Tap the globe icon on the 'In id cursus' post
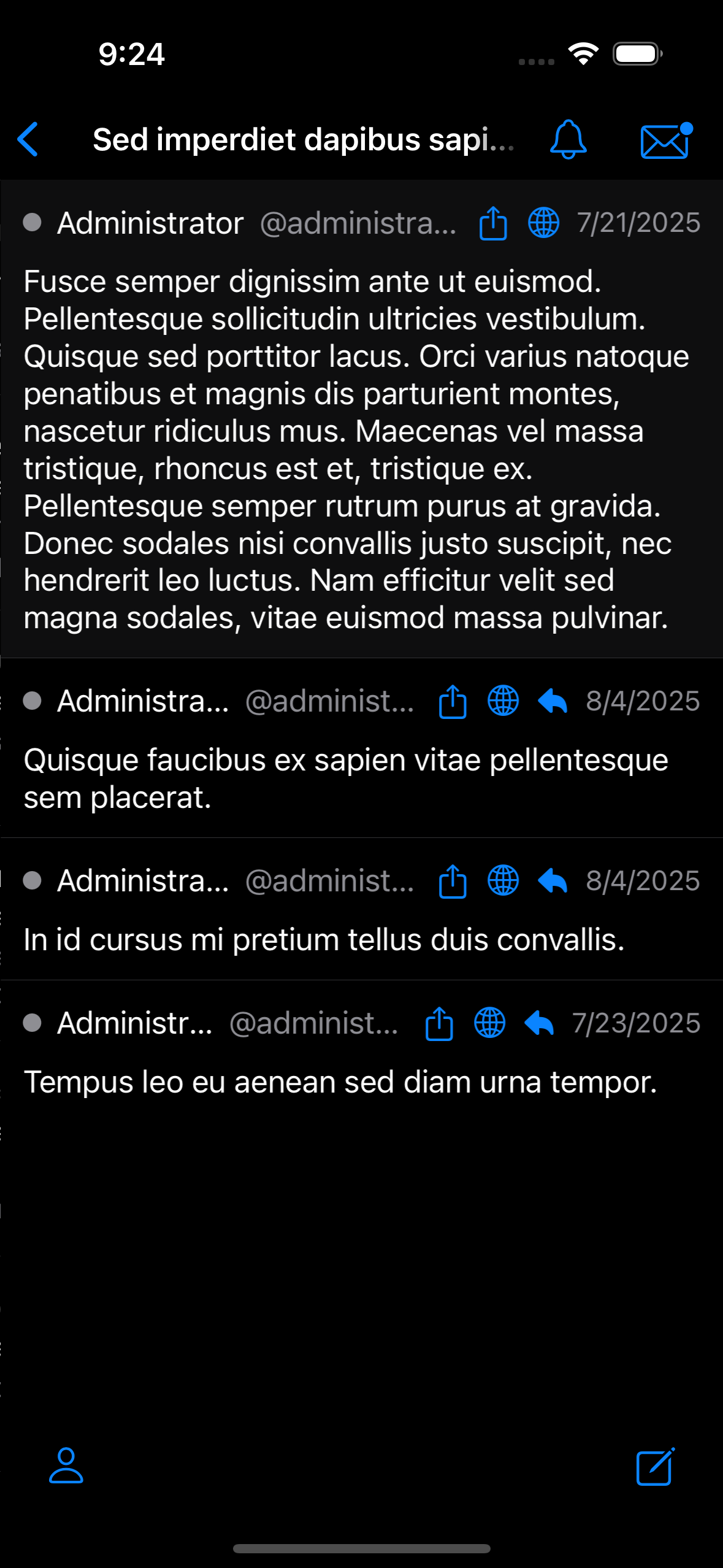The height and width of the screenshot is (1568, 723). coord(503,881)
